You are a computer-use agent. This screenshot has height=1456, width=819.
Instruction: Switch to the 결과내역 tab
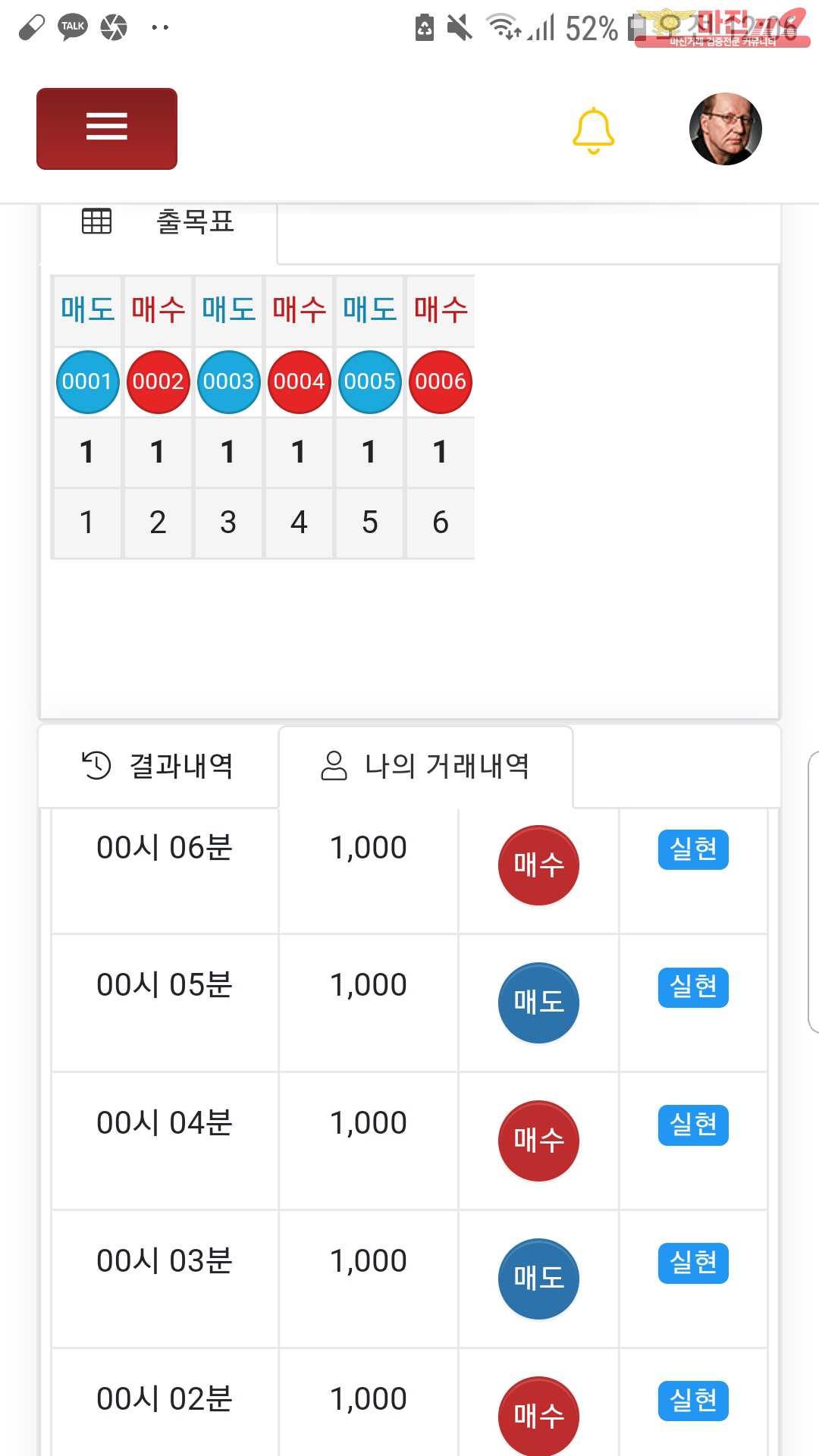point(158,766)
